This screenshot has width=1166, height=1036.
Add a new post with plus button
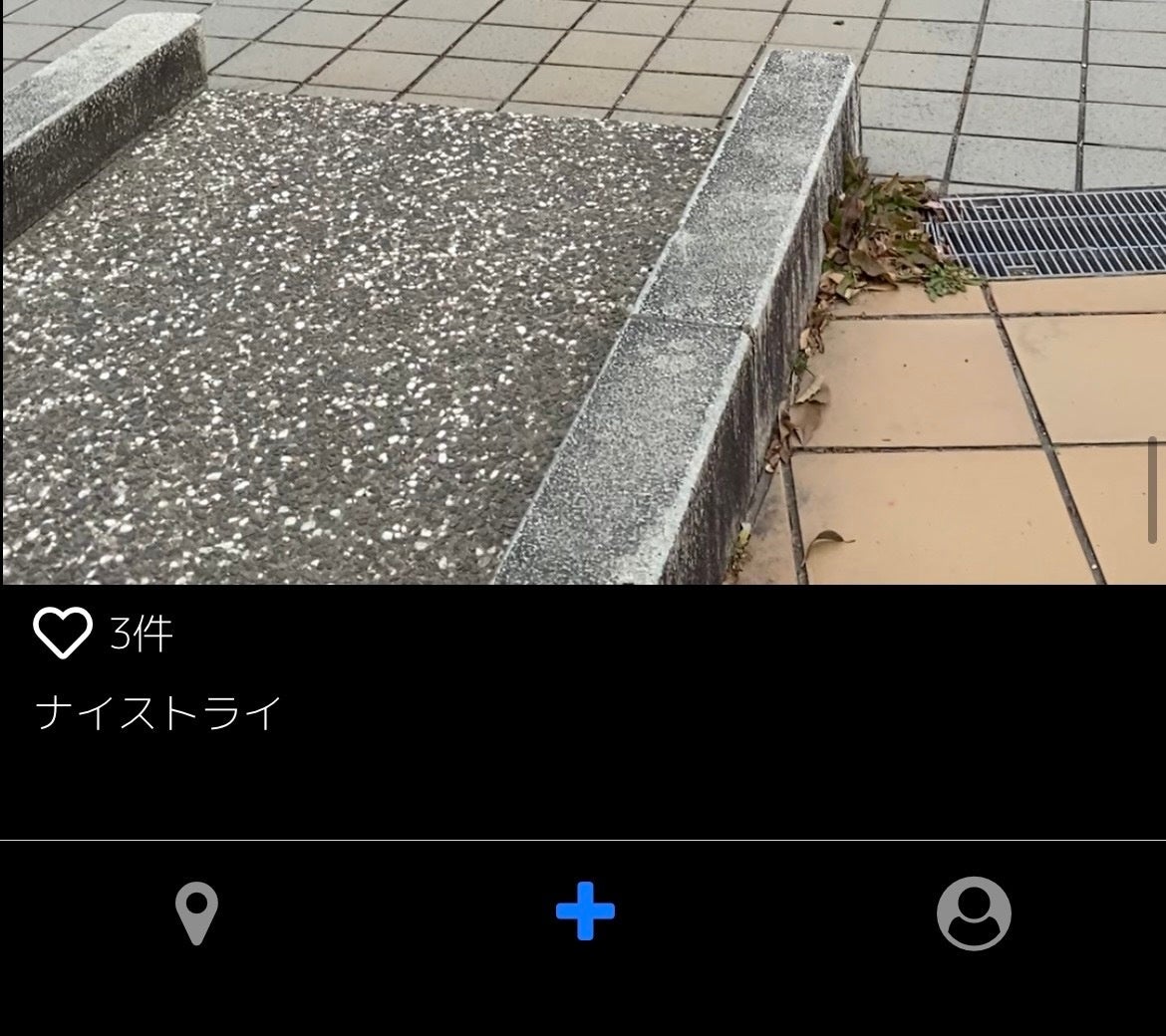pyautogui.click(x=585, y=911)
